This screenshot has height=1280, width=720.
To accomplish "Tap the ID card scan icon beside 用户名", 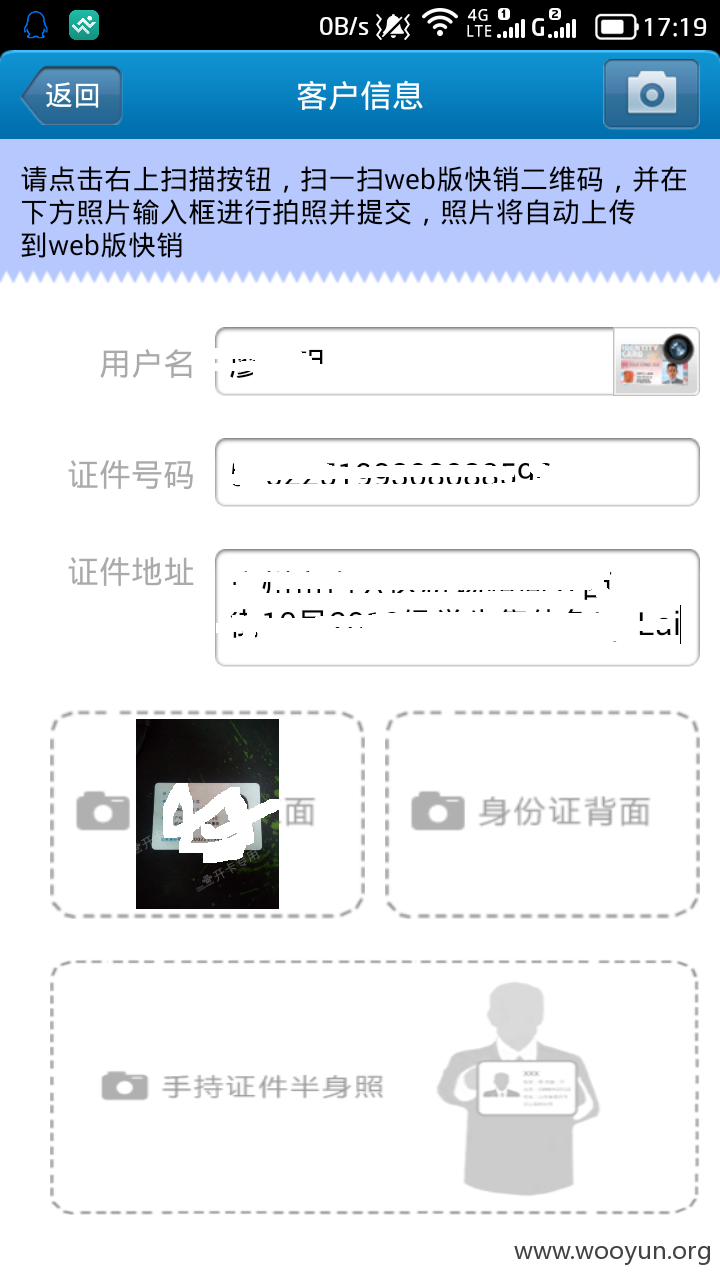I will (656, 361).
